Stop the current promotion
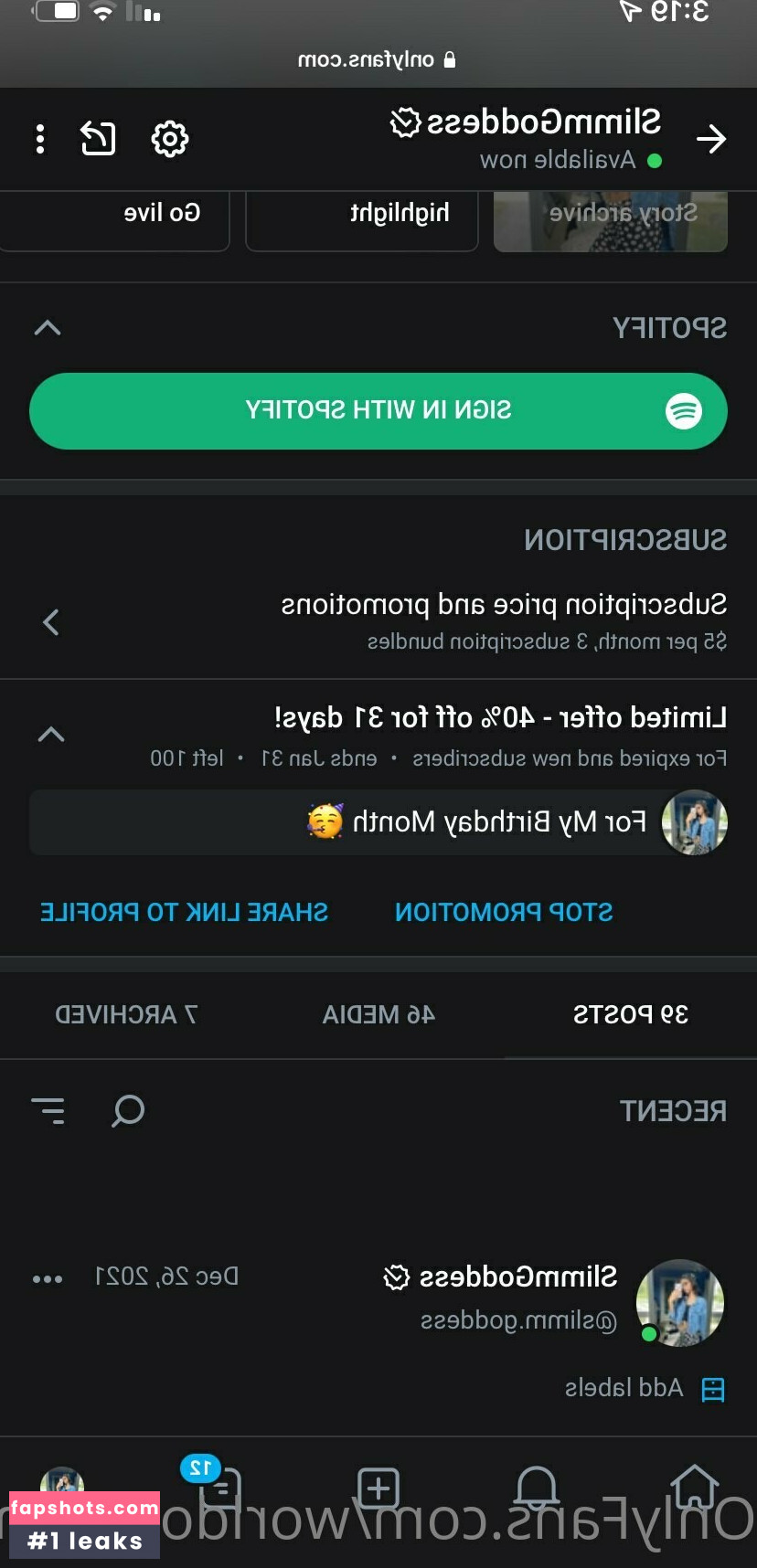The height and width of the screenshot is (1568, 757). click(504, 912)
